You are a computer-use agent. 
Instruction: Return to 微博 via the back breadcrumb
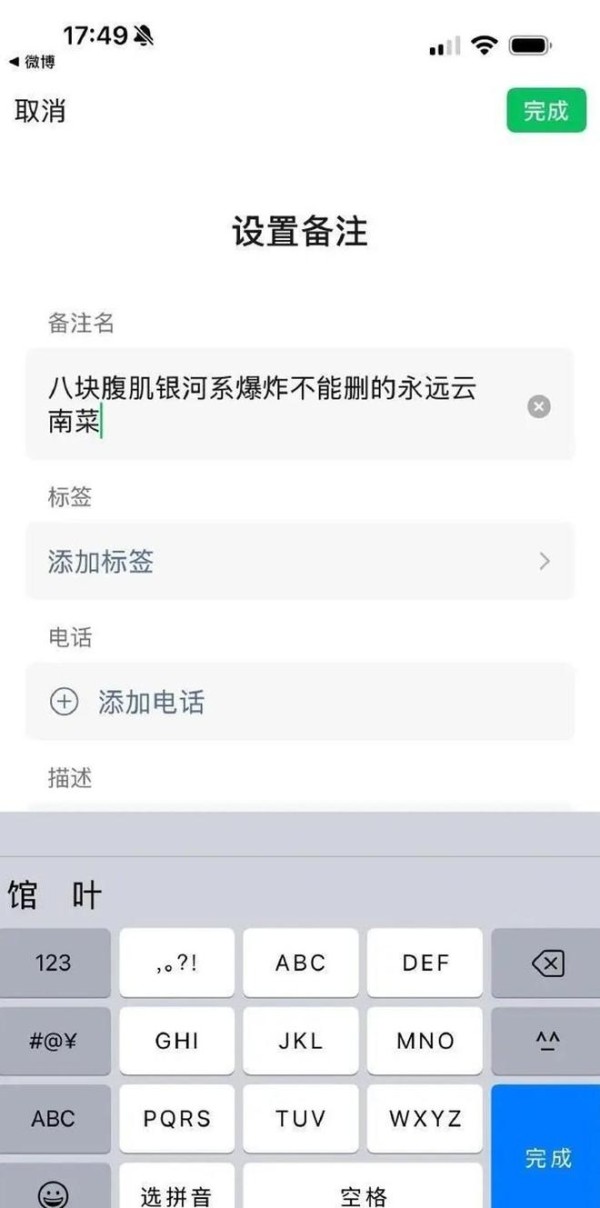point(32,62)
